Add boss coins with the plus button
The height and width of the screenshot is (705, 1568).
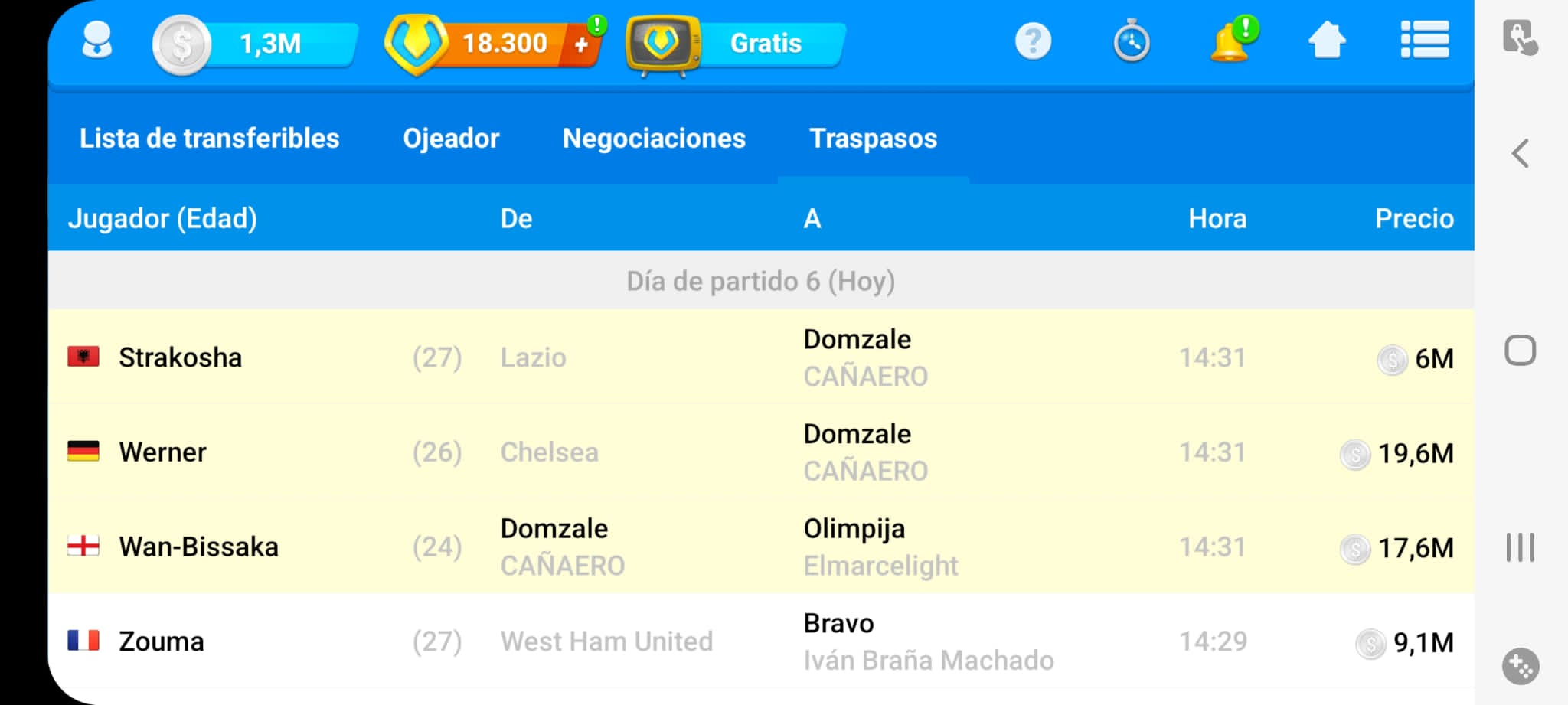coord(582,44)
